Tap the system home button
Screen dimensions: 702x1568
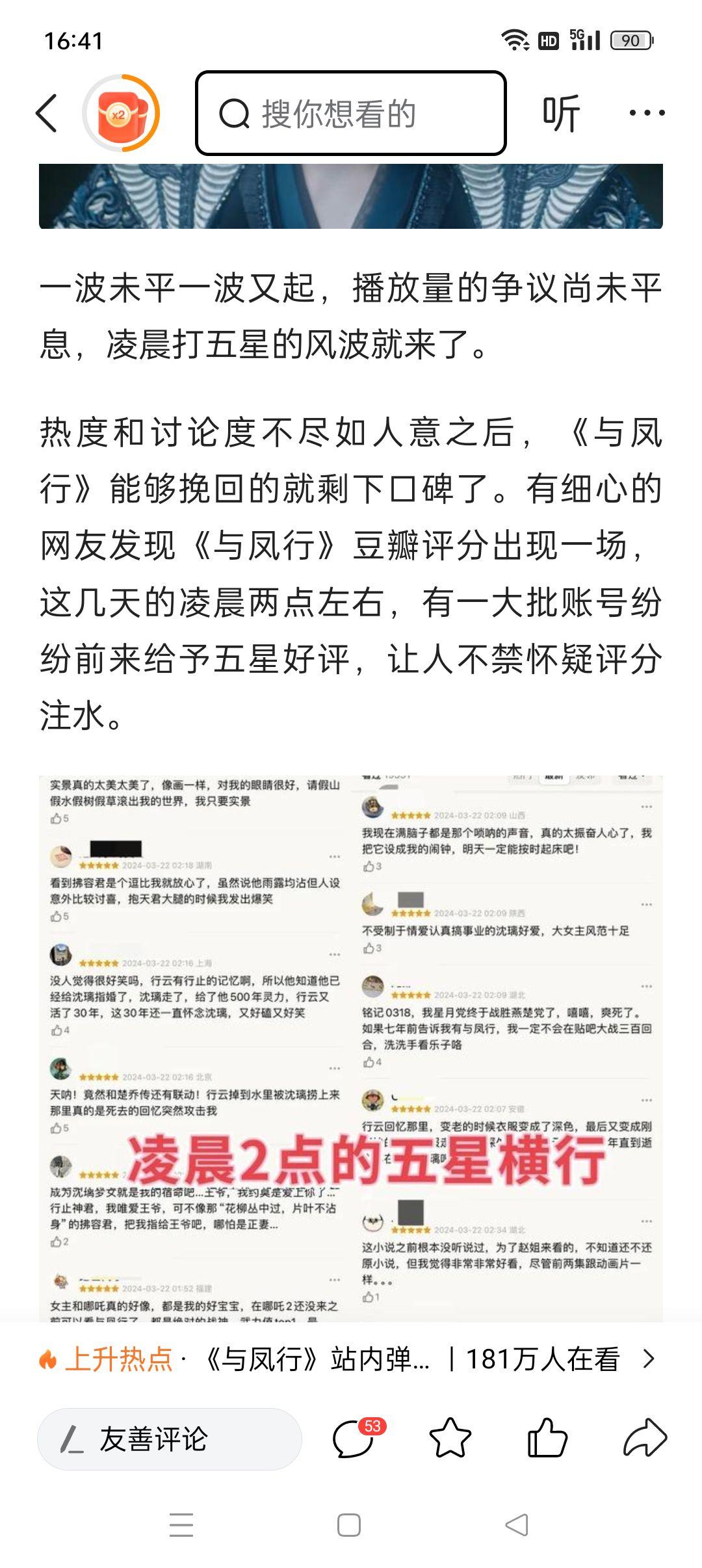click(x=349, y=1525)
